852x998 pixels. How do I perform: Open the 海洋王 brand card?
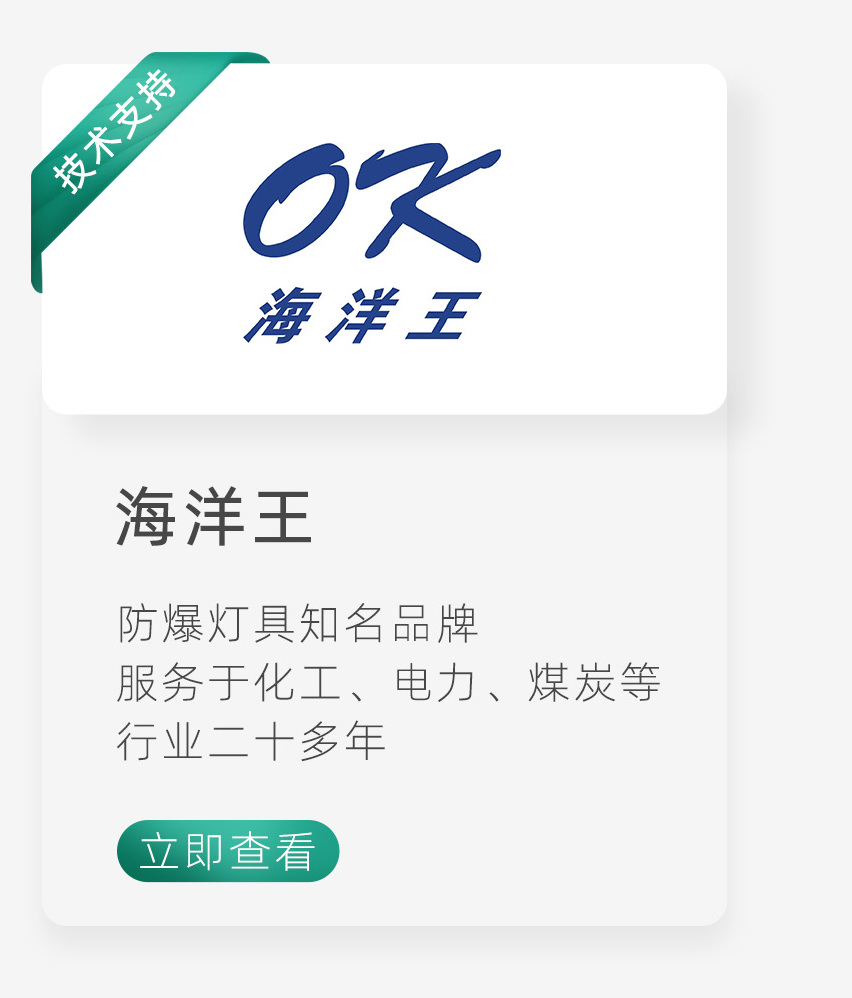pyautogui.click(x=384, y=495)
